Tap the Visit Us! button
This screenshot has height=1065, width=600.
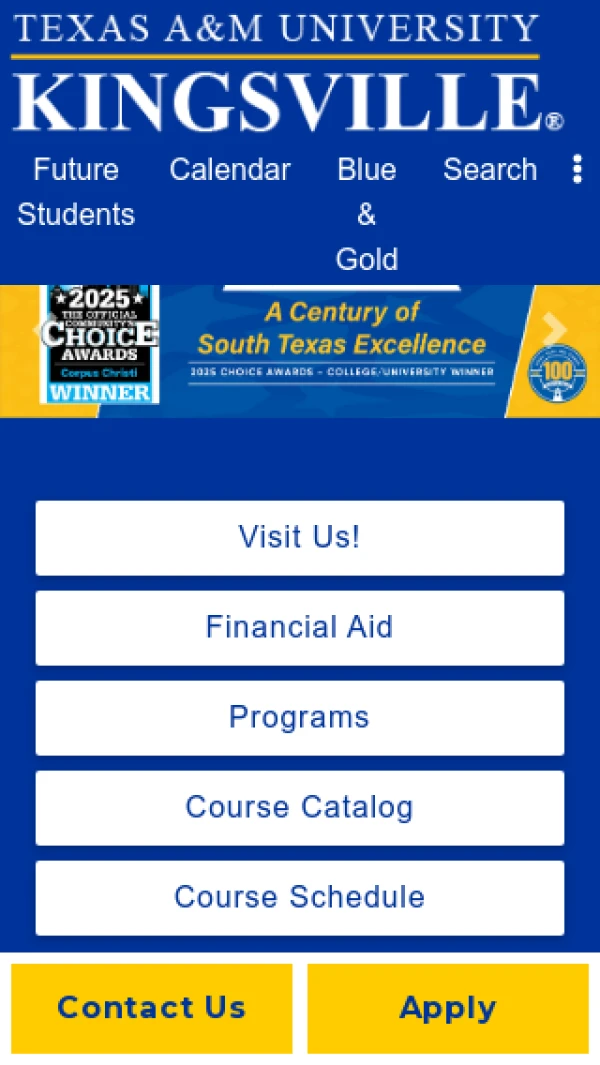pos(300,538)
